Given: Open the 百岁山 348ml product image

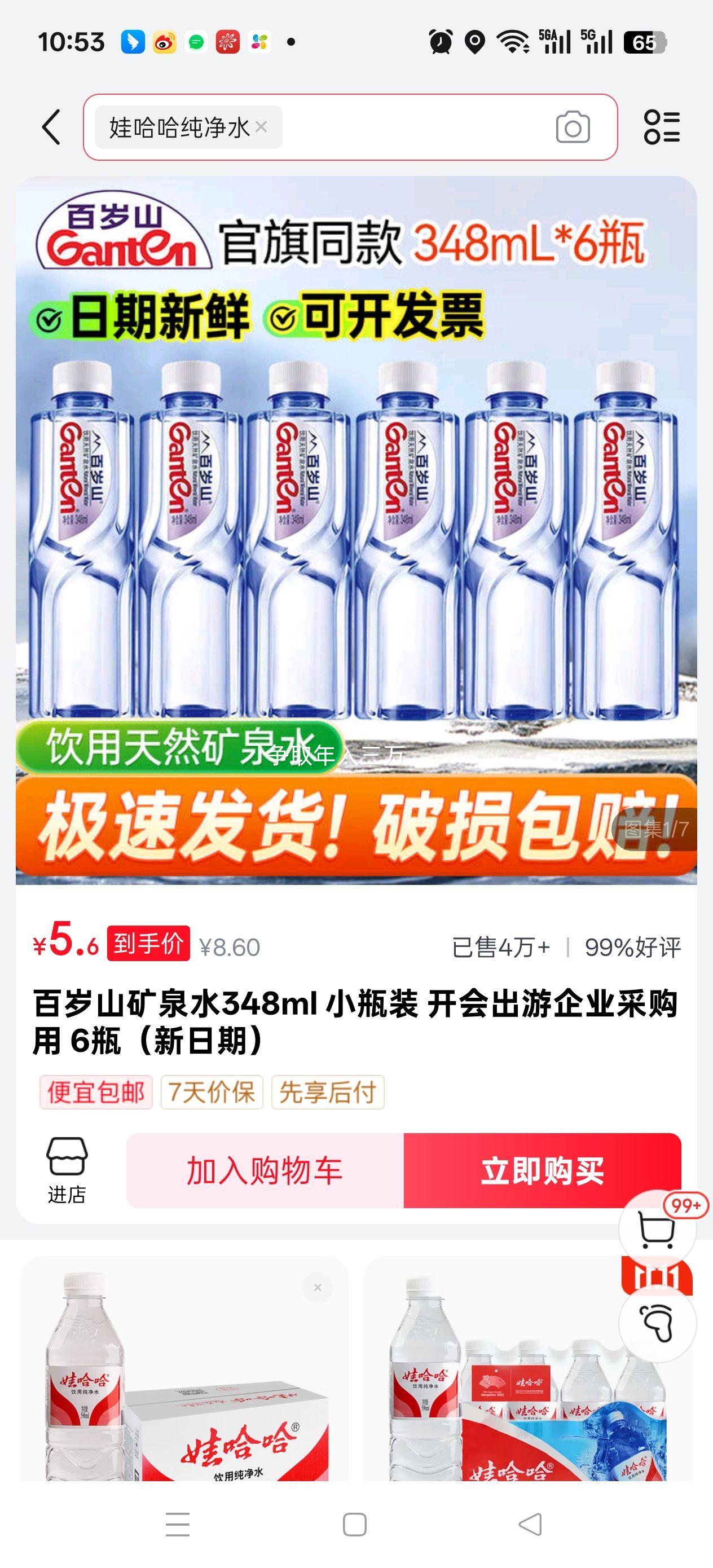Looking at the screenshot, I should click(x=356, y=530).
